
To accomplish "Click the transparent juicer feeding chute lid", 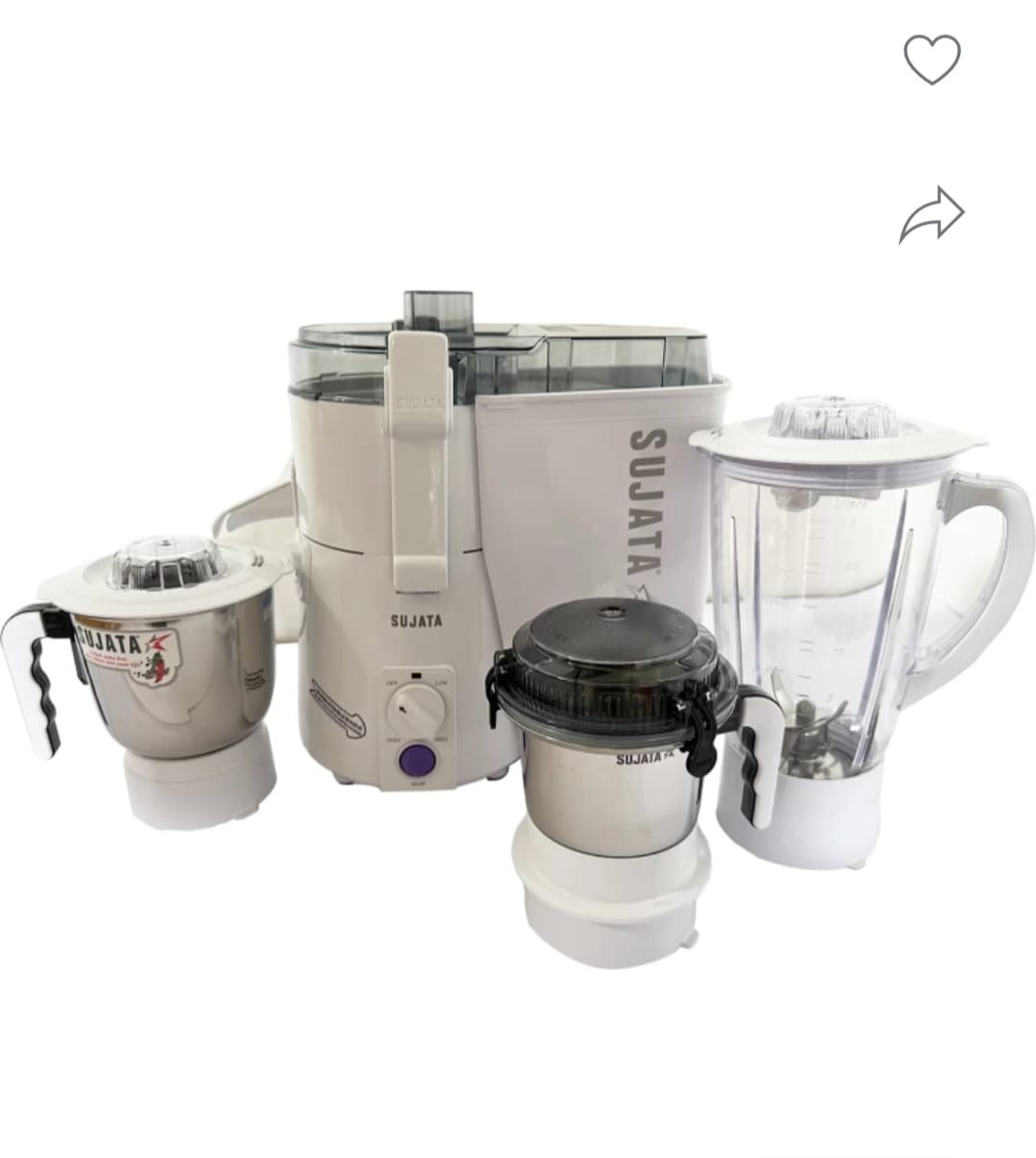I will tap(436, 307).
